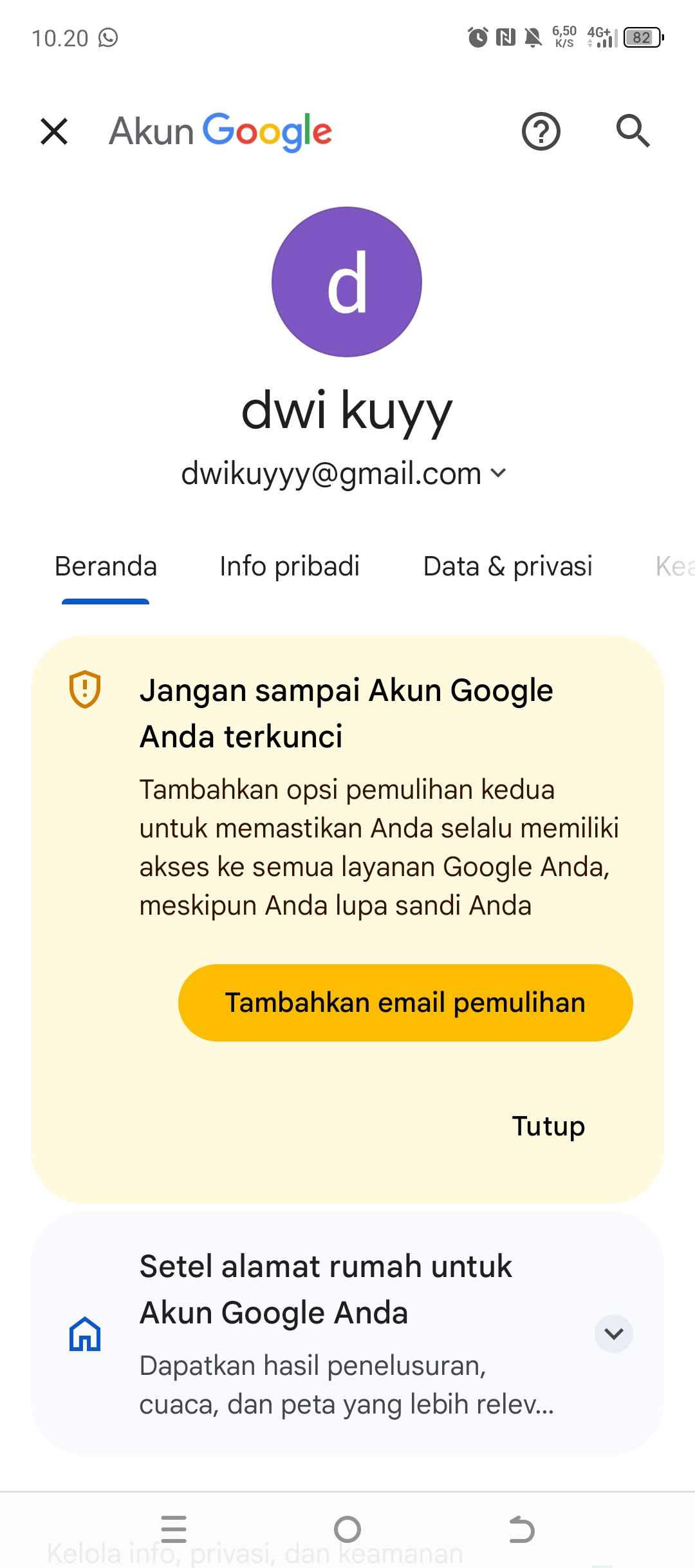The width and height of the screenshot is (695, 1568).
Task: Select the Beranda tab
Action: tap(106, 567)
